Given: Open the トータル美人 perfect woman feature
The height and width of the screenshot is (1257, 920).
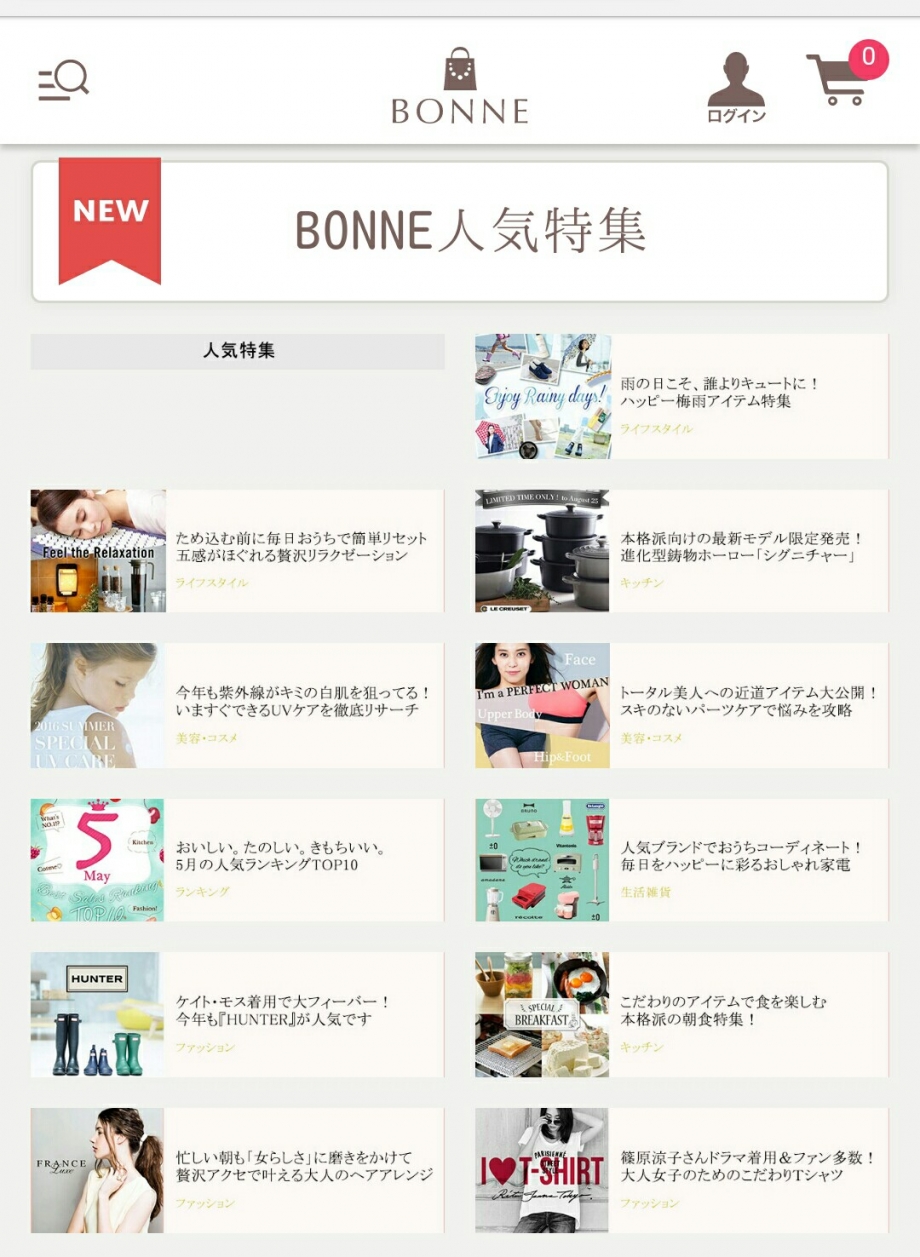Looking at the screenshot, I should click(681, 706).
